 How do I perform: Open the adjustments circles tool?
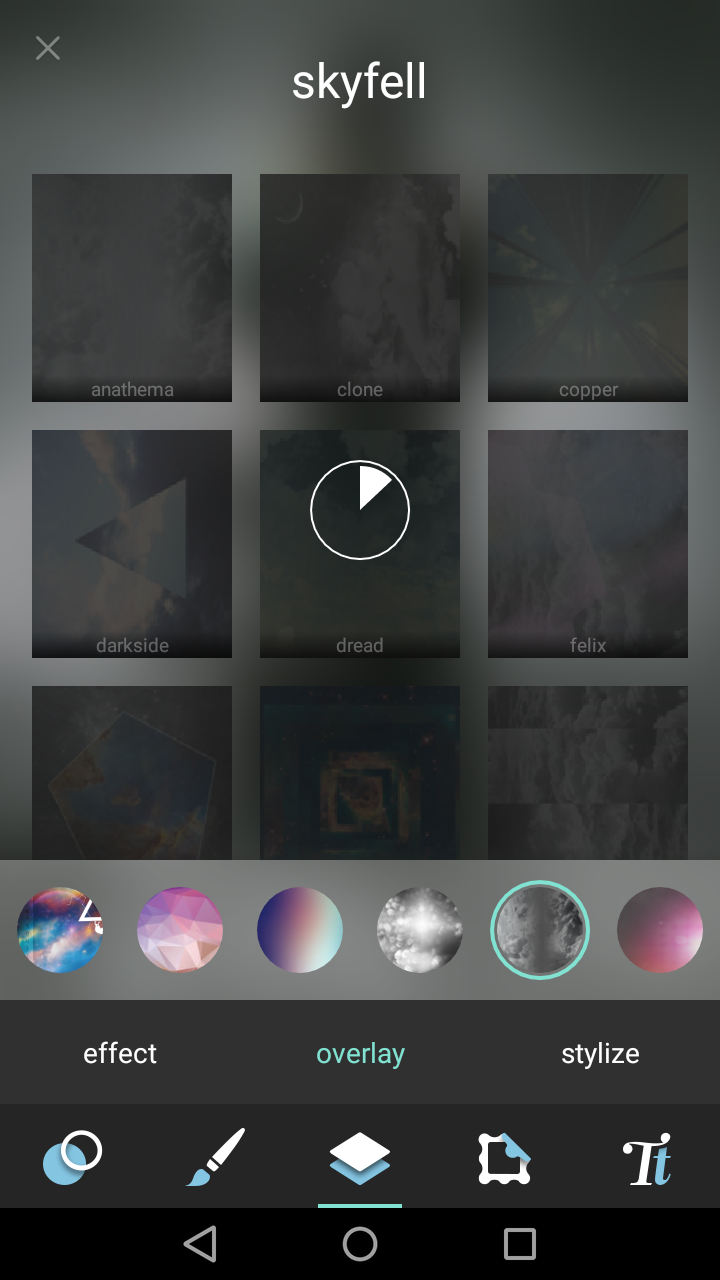click(x=72, y=1157)
